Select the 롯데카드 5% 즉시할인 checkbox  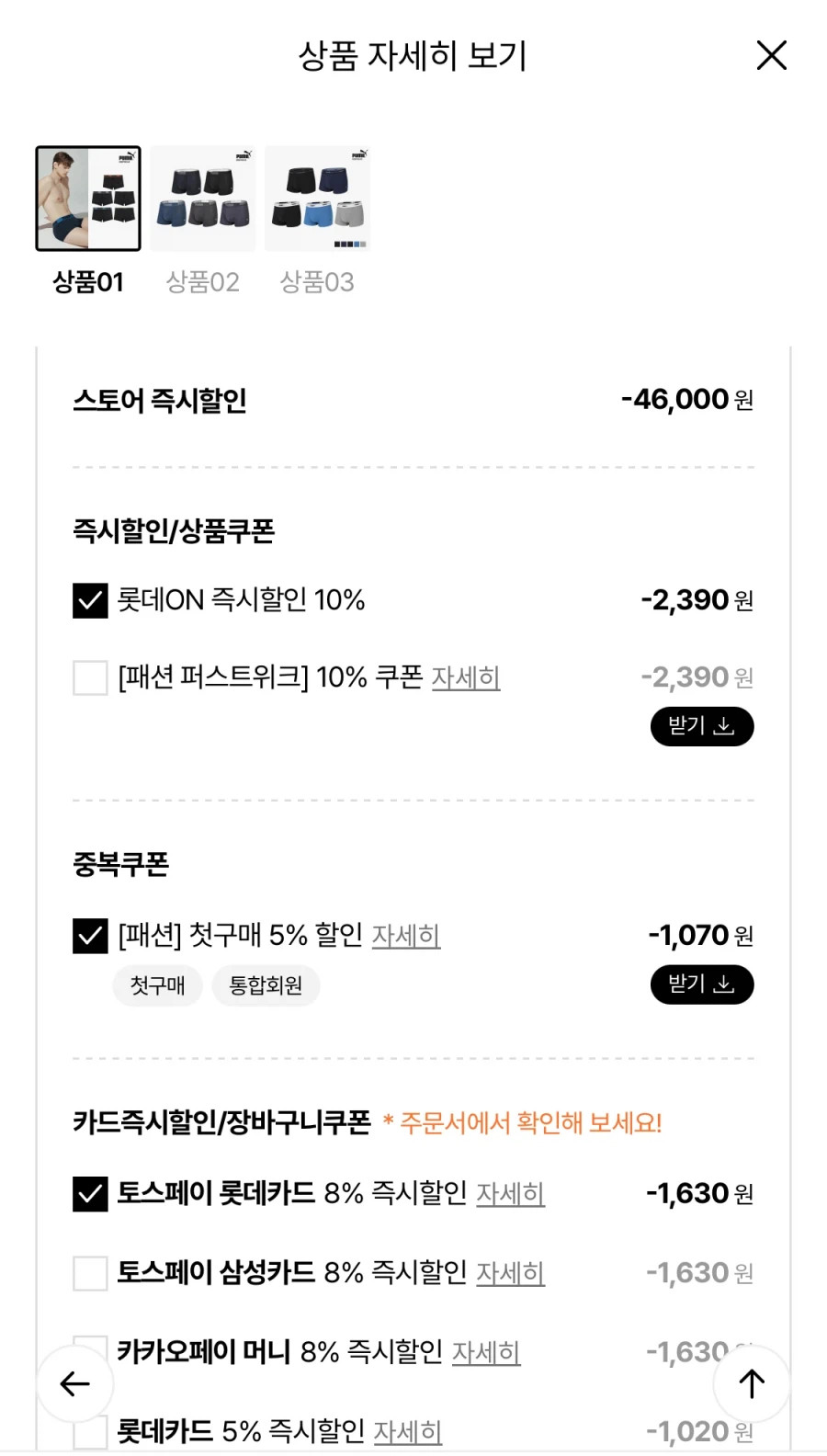coord(89,1430)
